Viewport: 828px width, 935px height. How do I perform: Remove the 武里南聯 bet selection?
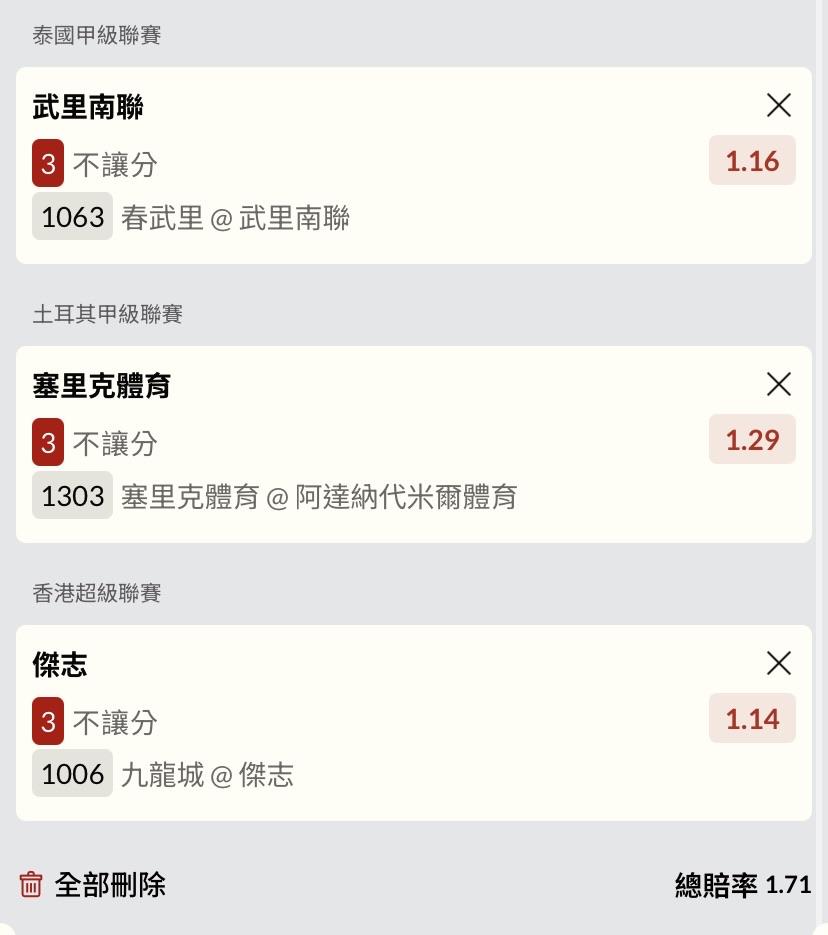click(778, 105)
